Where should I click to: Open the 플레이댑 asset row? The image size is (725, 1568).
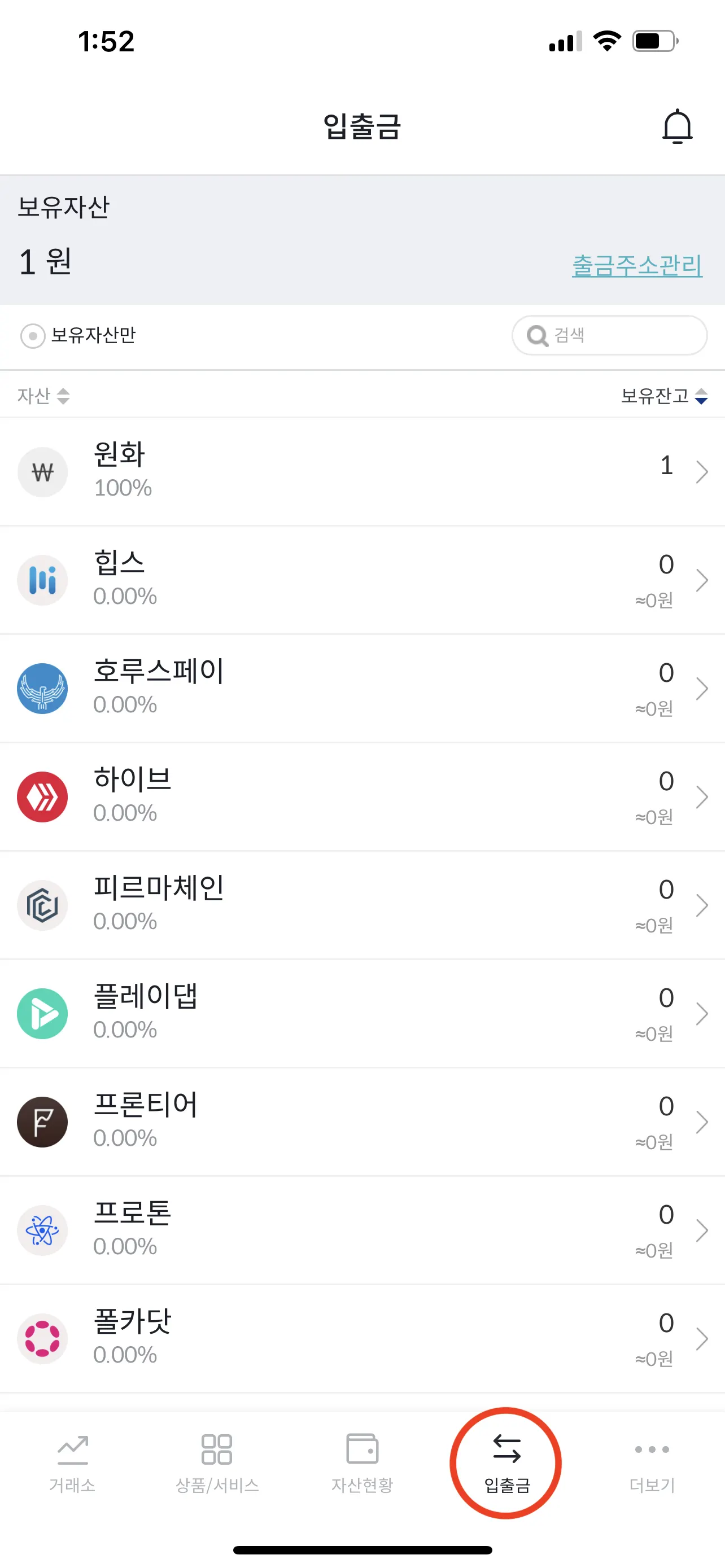tap(362, 1014)
